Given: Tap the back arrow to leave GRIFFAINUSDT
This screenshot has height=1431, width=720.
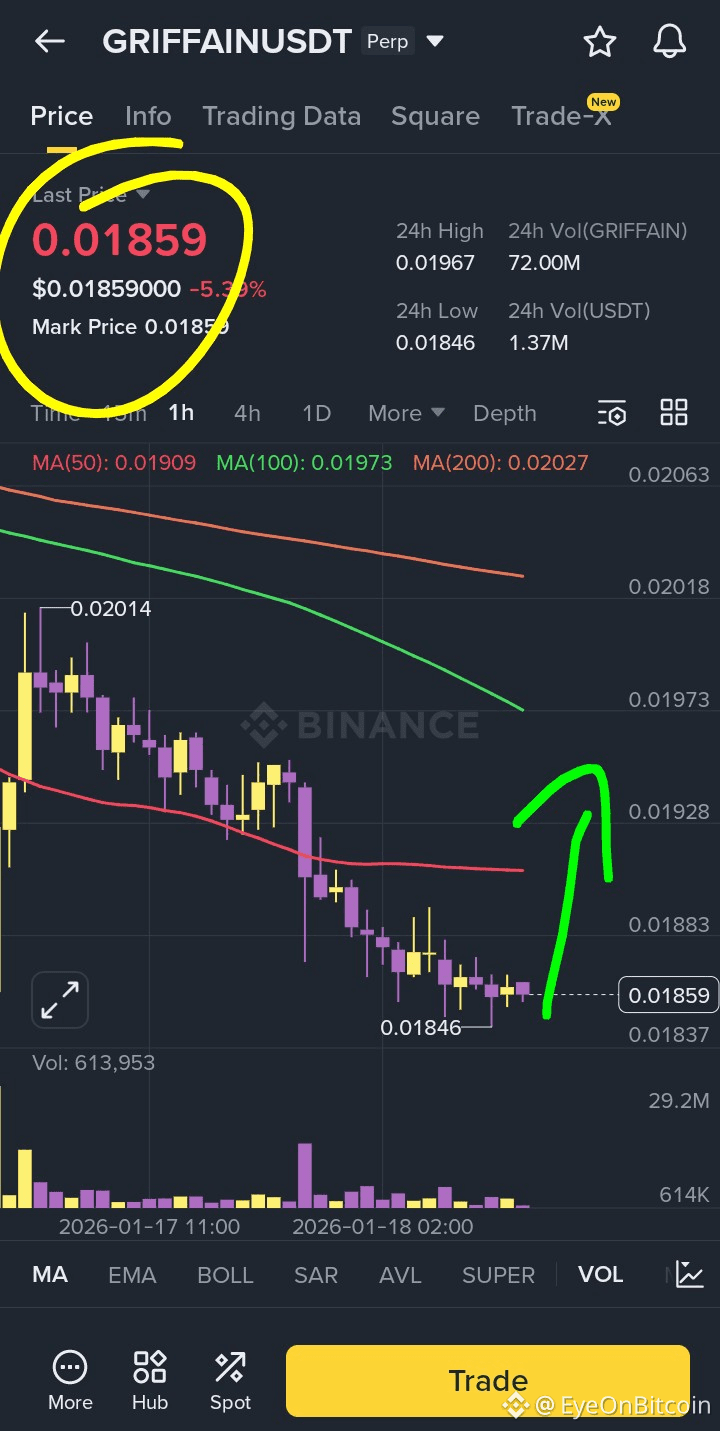Looking at the screenshot, I should (49, 42).
